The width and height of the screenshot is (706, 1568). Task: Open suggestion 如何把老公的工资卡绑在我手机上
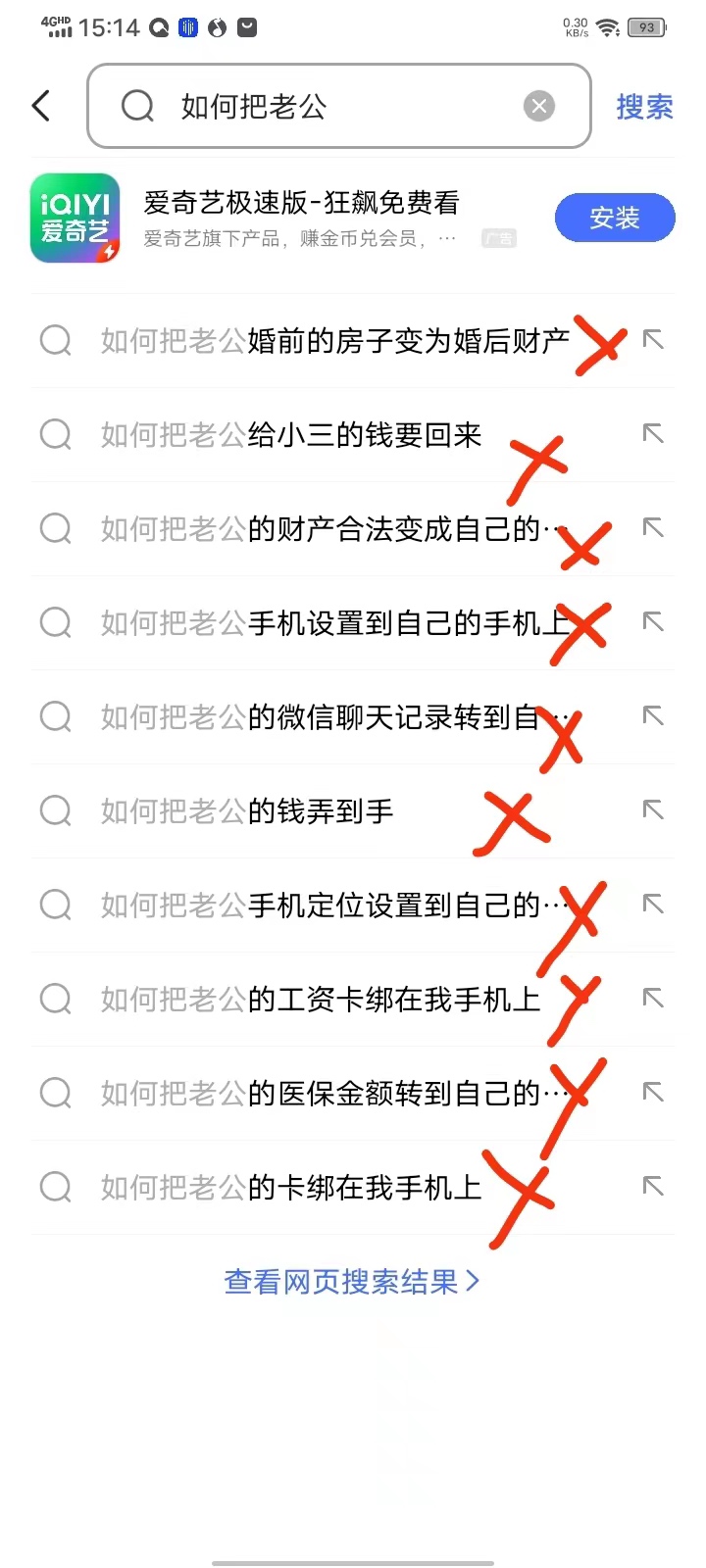pos(321,1000)
